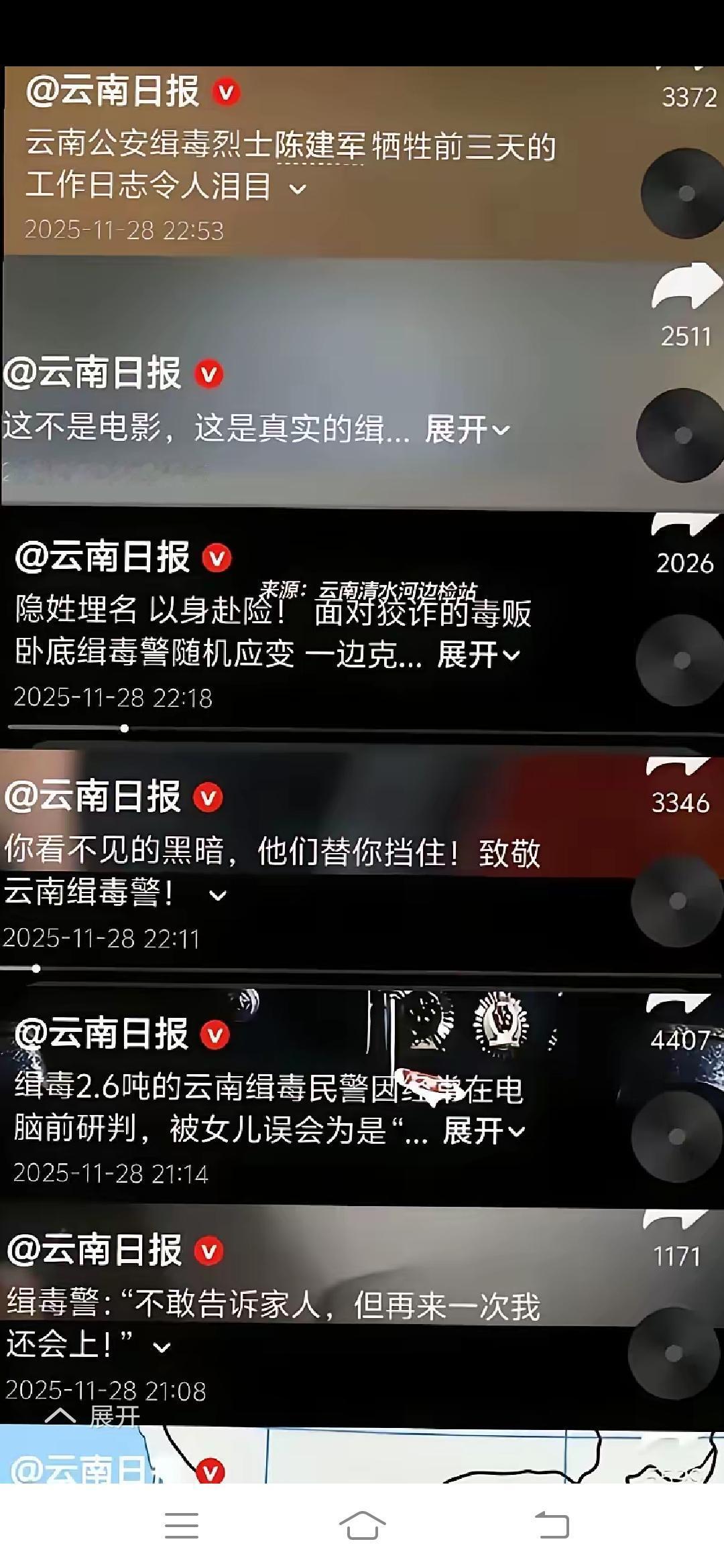
Task: Expand the truncated 这不是电影 caption via 展开
Action: coord(463,428)
